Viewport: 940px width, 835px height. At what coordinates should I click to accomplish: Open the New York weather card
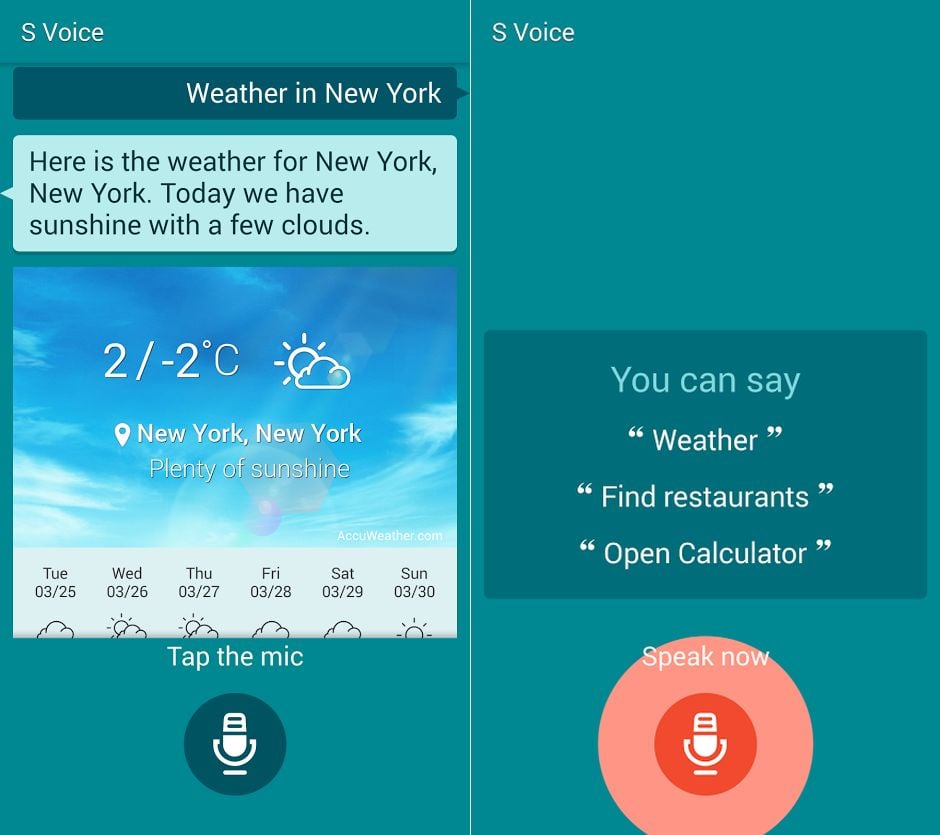pos(235,410)
